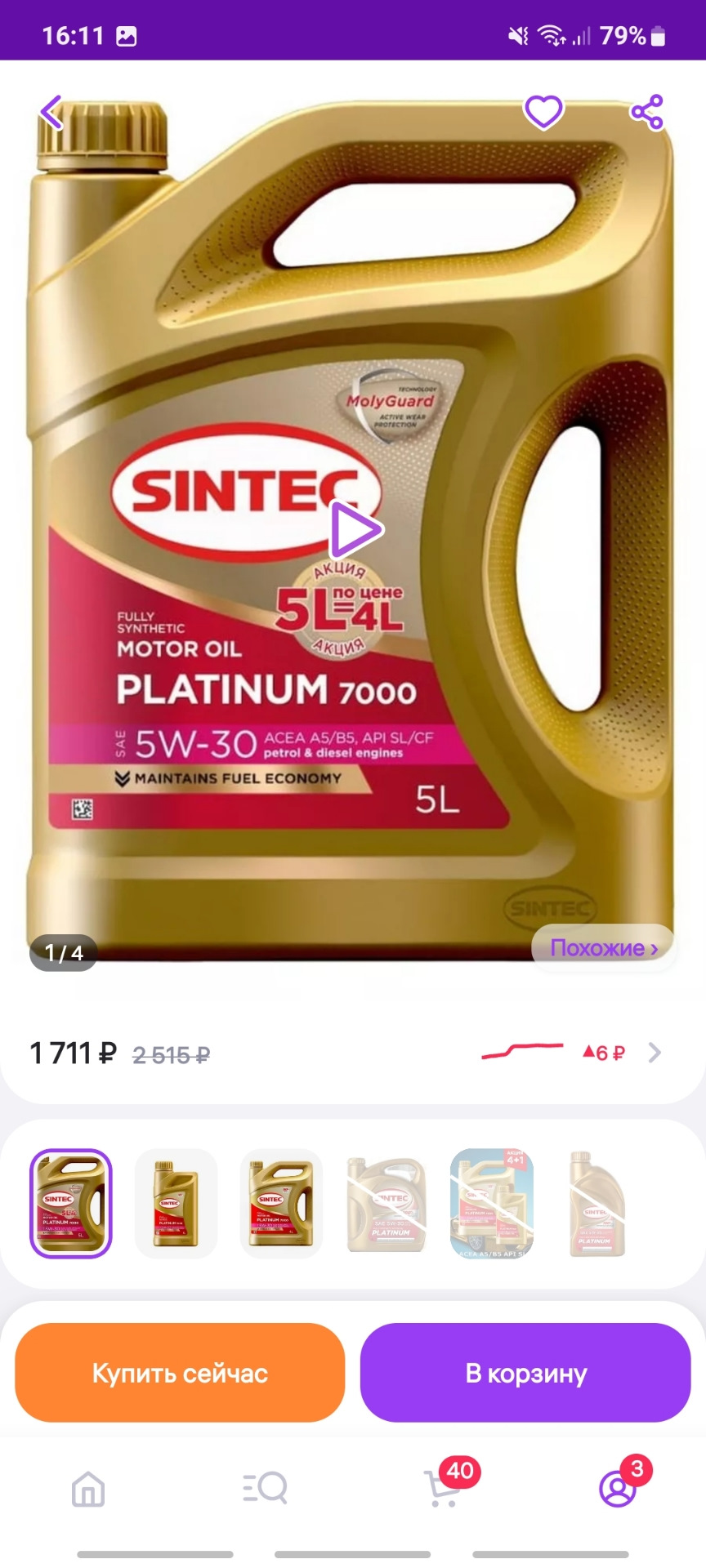This screenshot has width=706, height=1568.
Task: Open the profile tab
Action: pos(618,1487)
